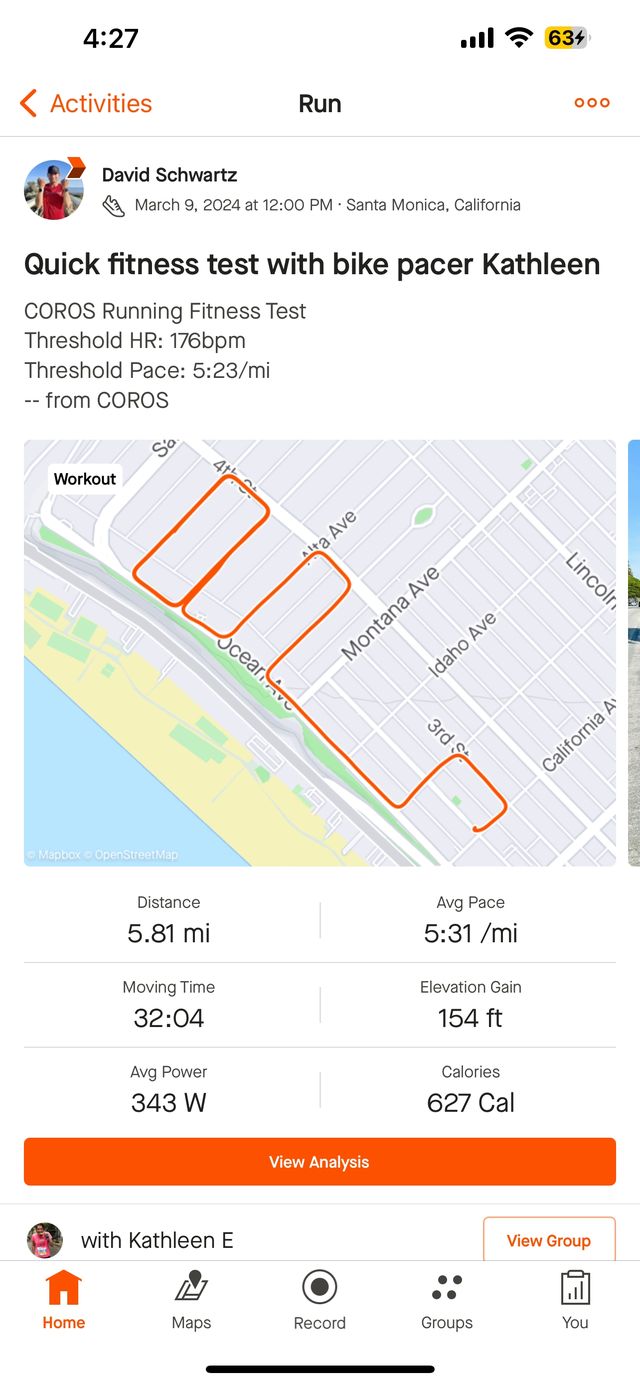This screenshot has width=640, height=1385.
Task: Go to the You tab
Action: [575, 1301]
